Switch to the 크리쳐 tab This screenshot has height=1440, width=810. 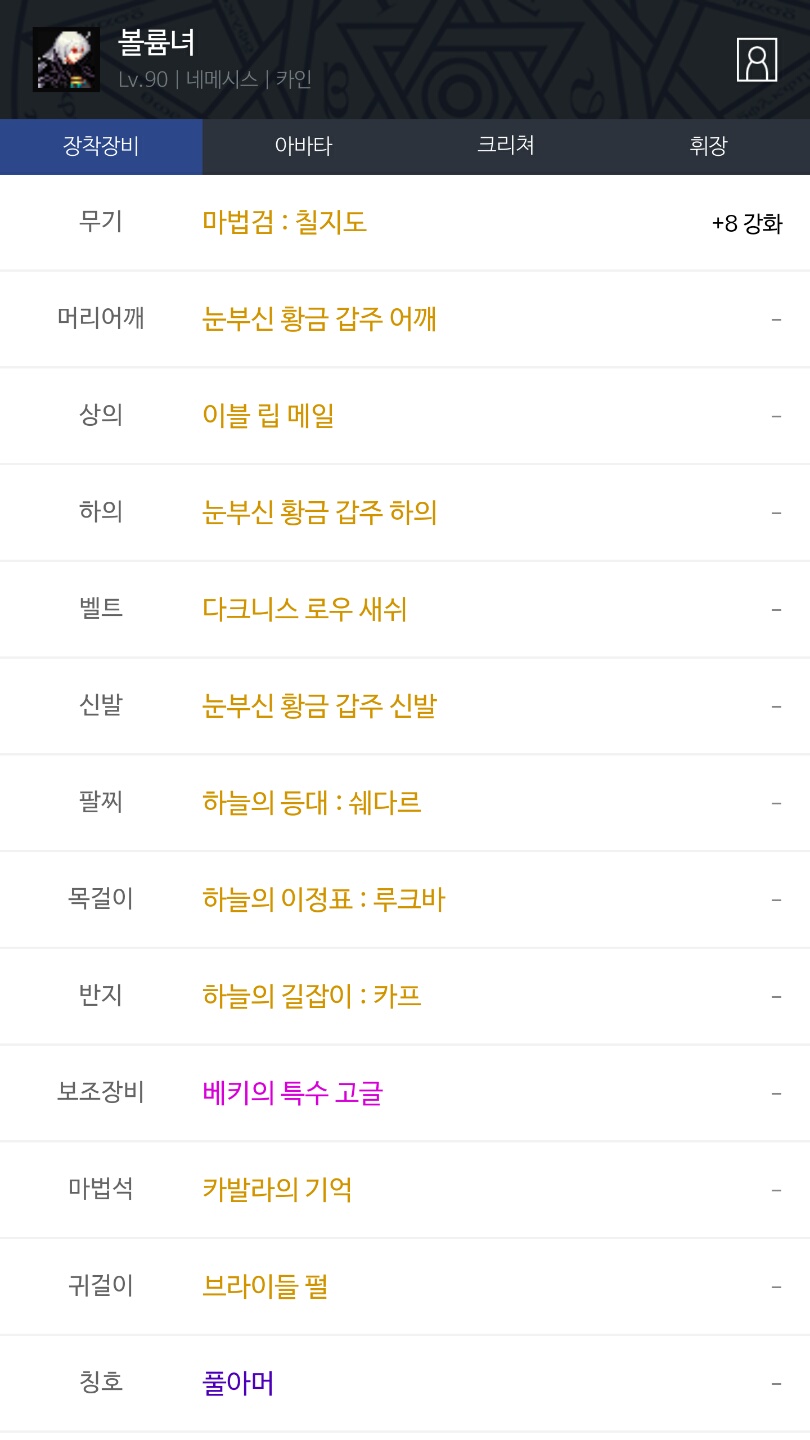[x=506, y=146]
